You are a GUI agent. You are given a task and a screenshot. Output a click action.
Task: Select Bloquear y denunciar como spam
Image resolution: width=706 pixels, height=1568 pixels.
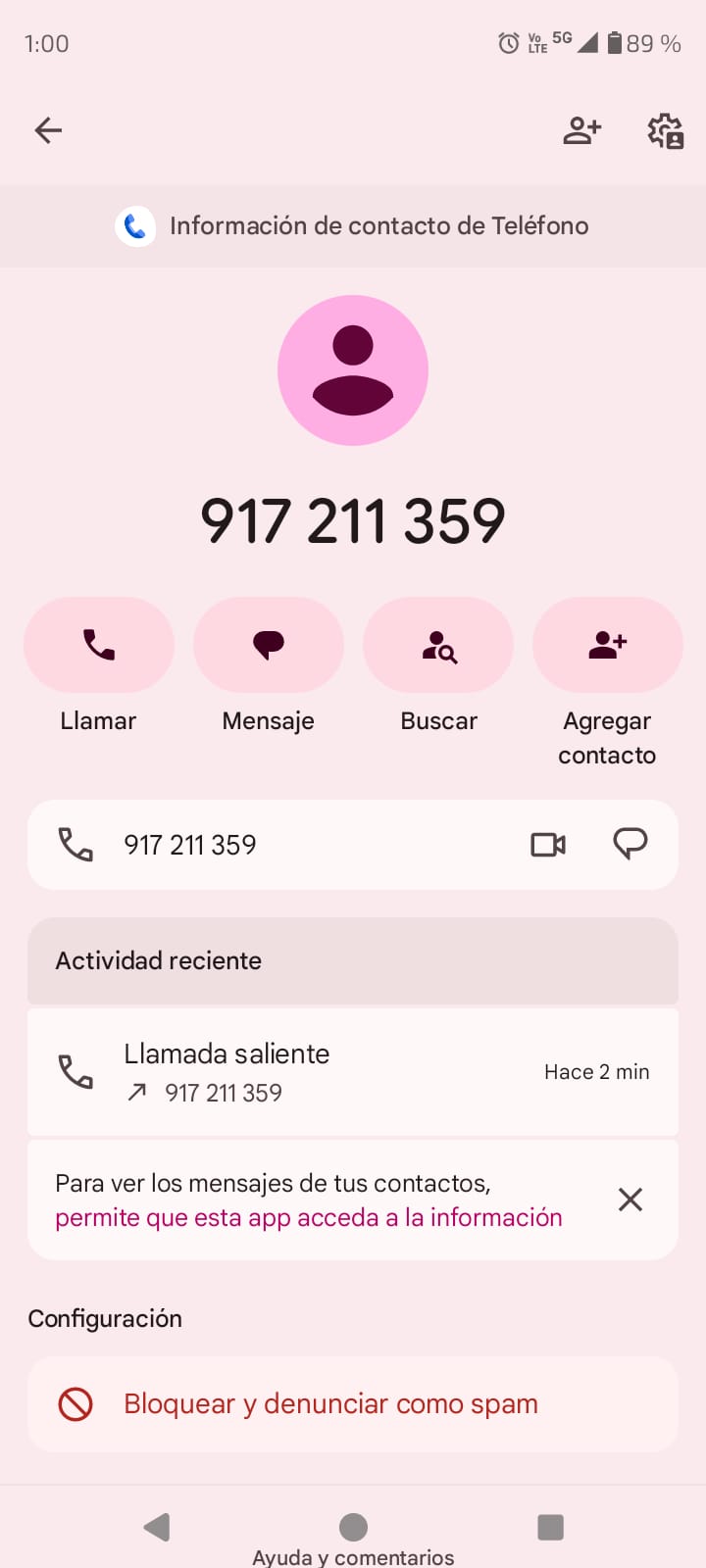click(330, 1404)
